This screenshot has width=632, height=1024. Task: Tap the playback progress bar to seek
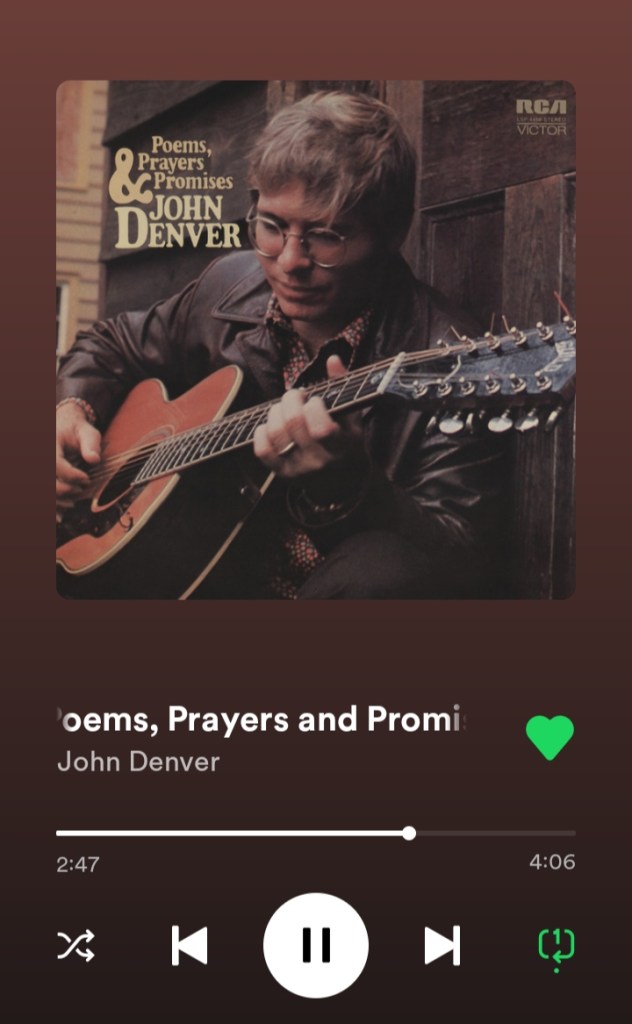pos(316,833)
